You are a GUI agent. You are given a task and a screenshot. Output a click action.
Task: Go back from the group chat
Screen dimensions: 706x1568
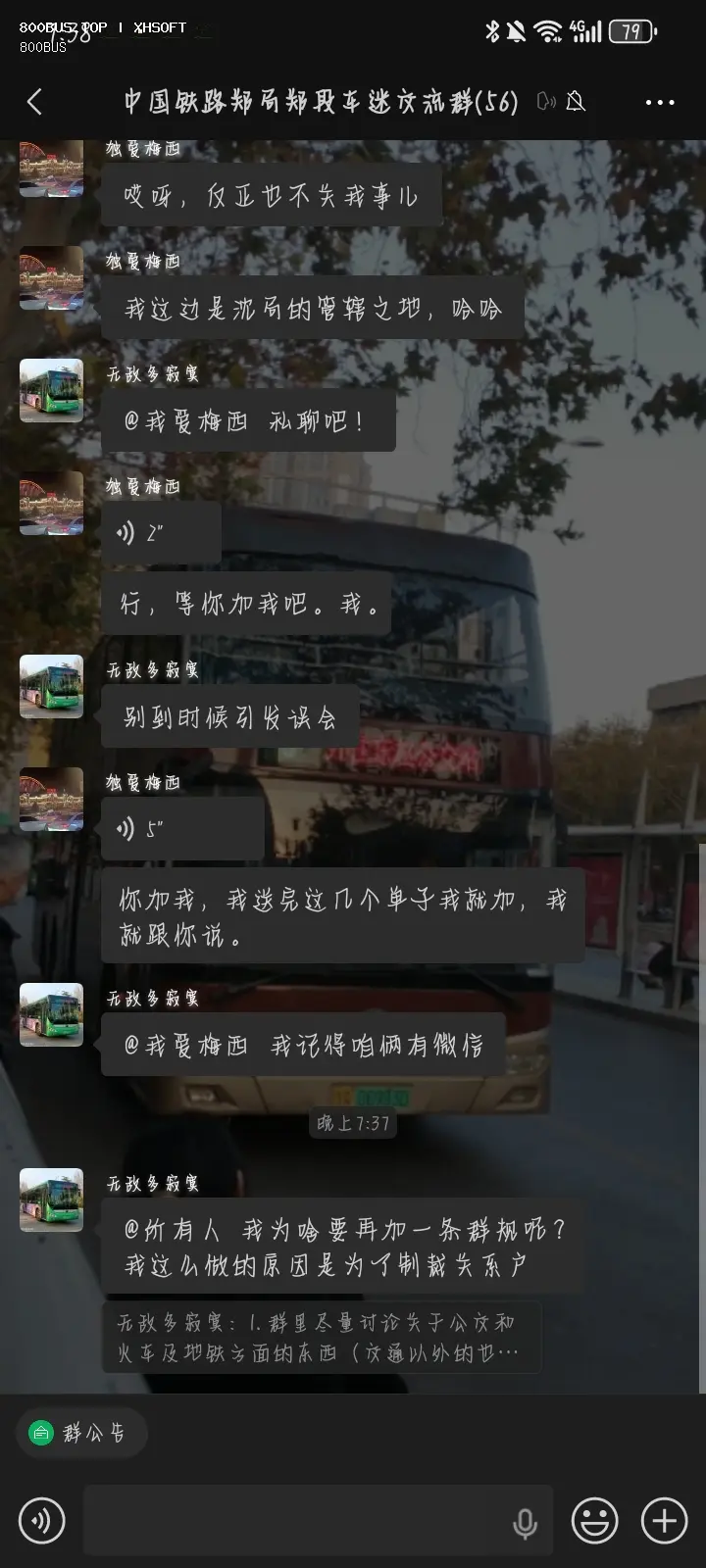35,102
